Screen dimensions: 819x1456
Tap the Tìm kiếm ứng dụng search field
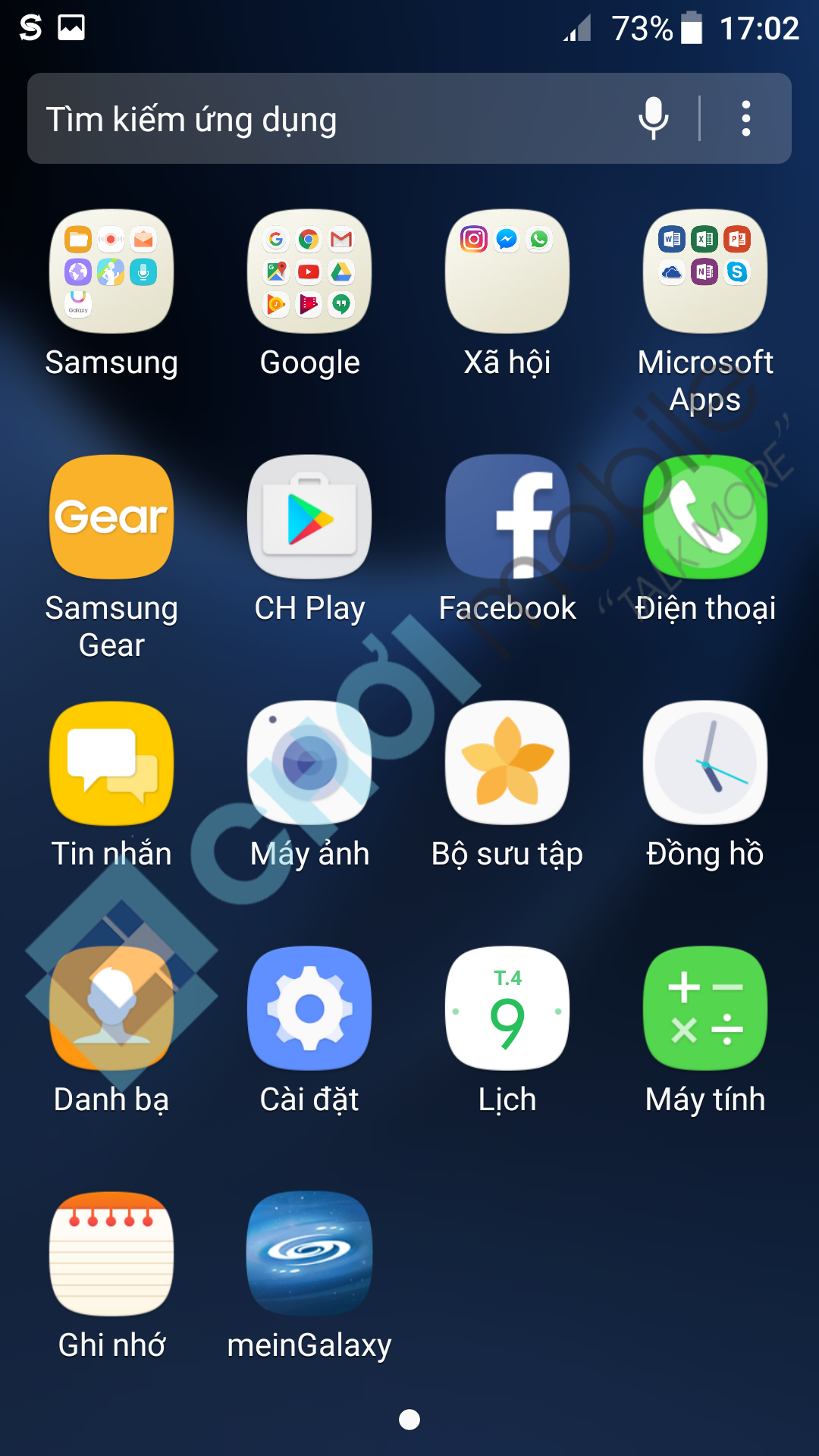(318, 119)
